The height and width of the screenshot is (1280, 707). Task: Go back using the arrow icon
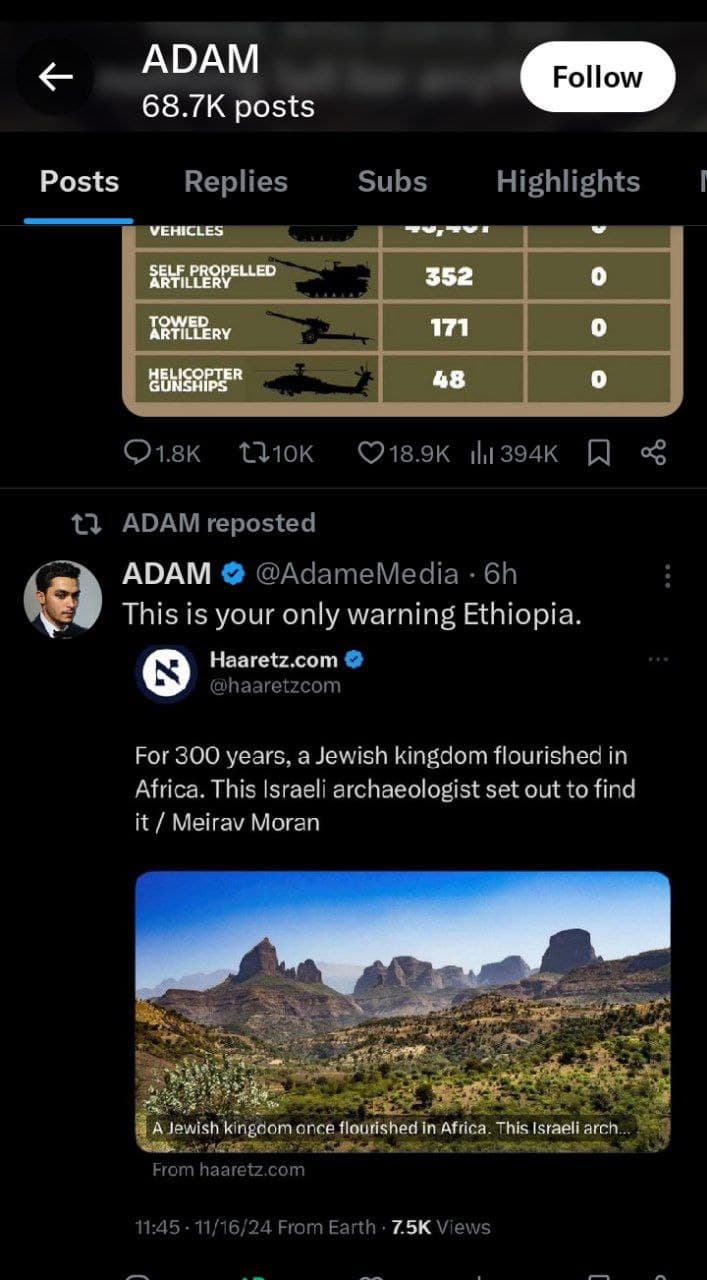55,77
